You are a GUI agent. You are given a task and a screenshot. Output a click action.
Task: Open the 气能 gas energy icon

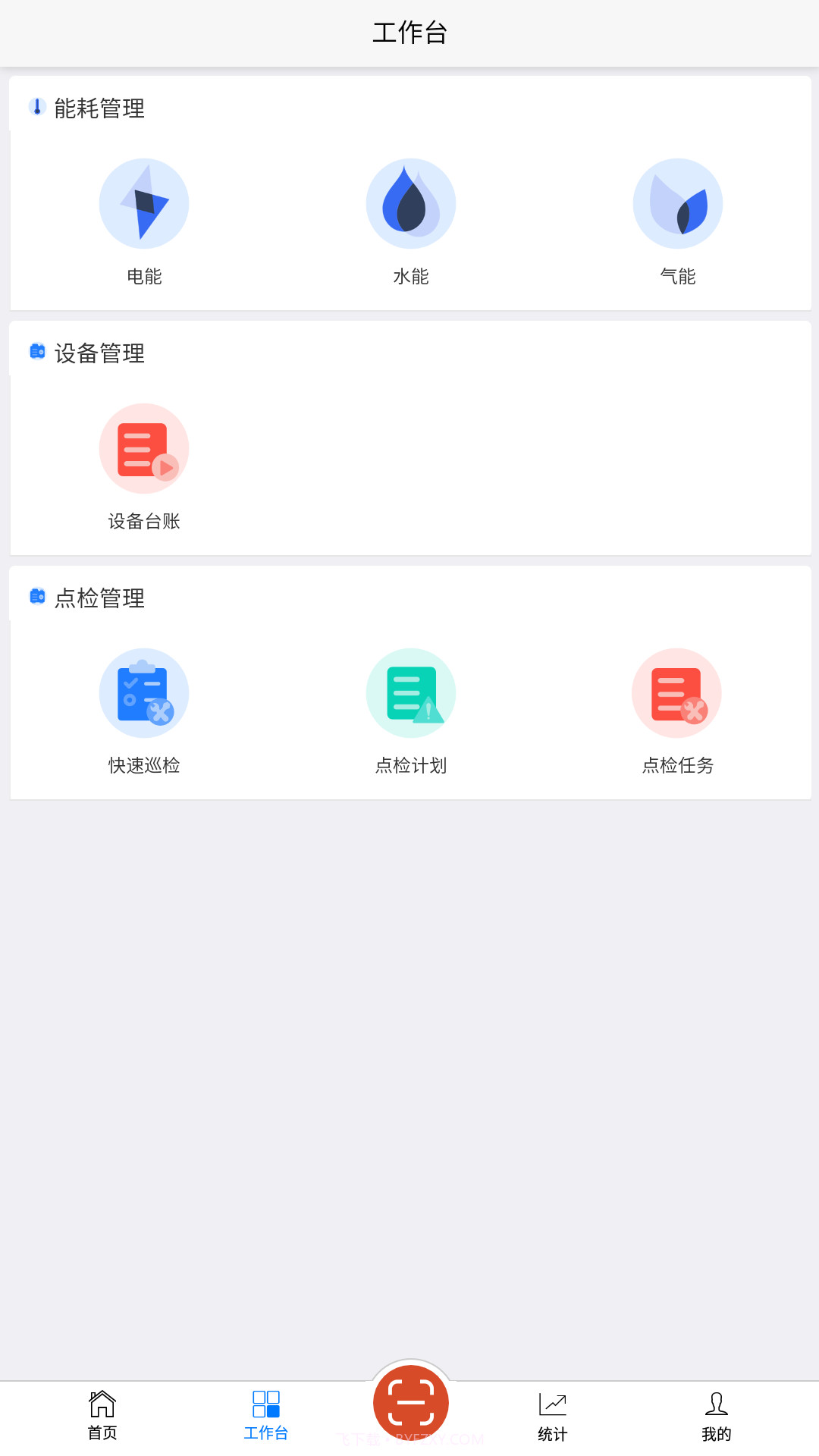pyautogui.click(x=677, y=202)
